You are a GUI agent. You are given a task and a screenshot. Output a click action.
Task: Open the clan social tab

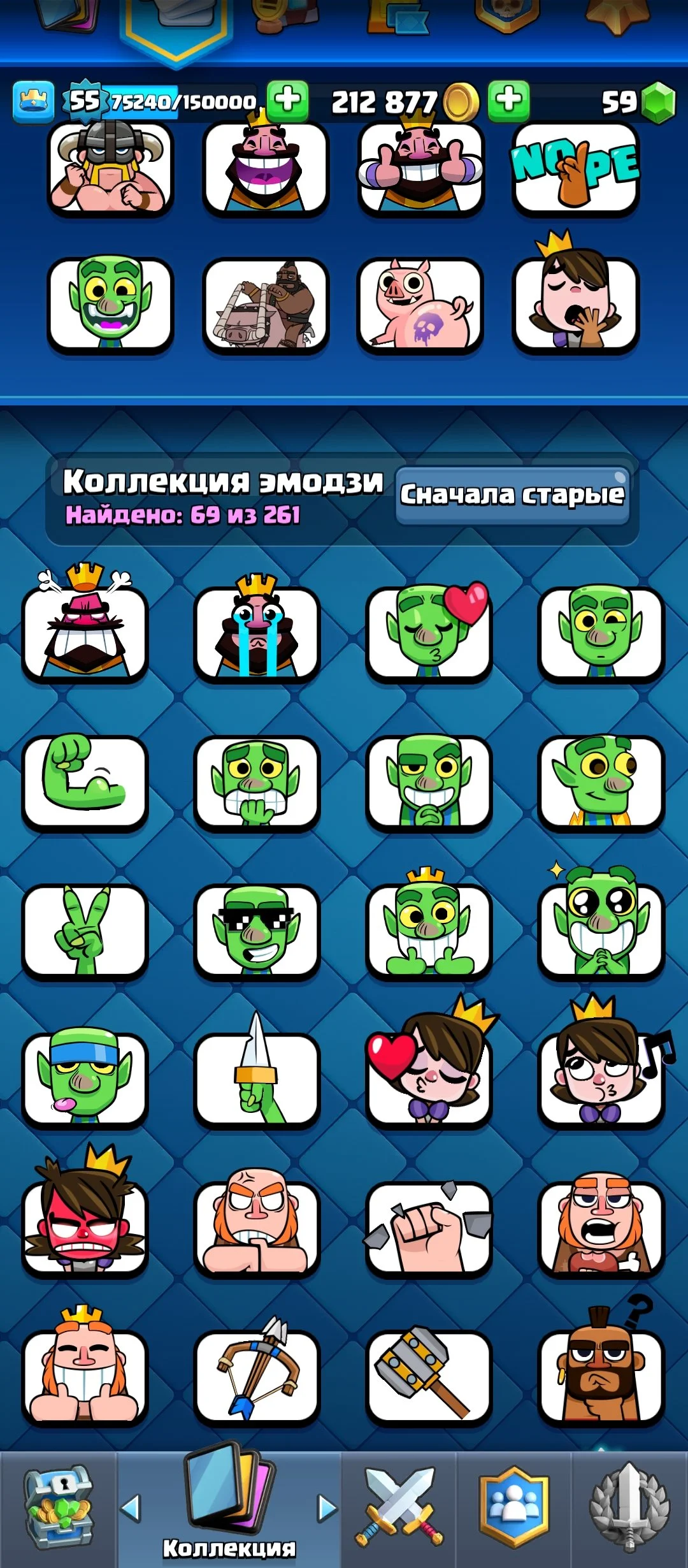[513, 1509]
